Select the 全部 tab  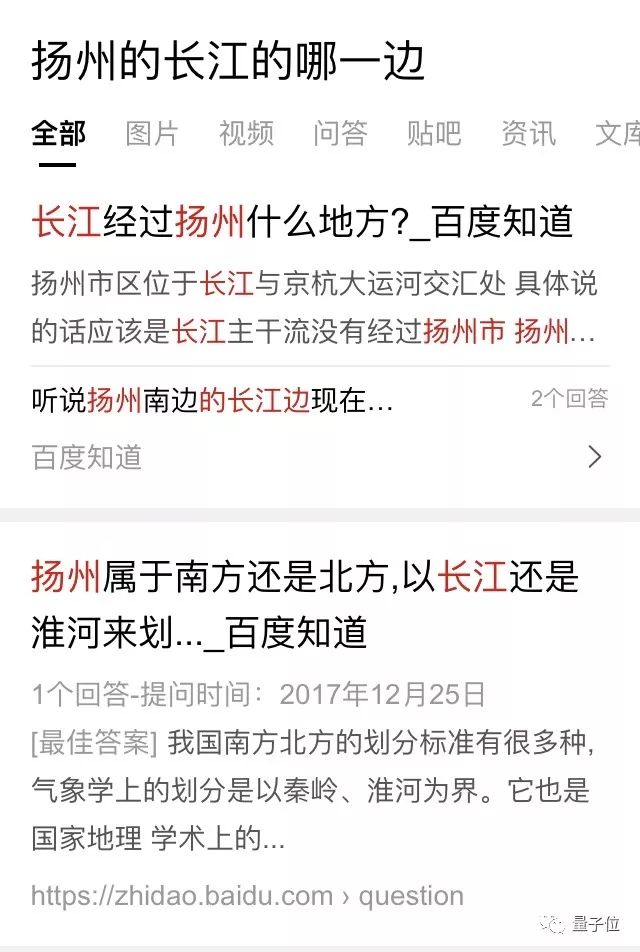click(x=59, y=133)
